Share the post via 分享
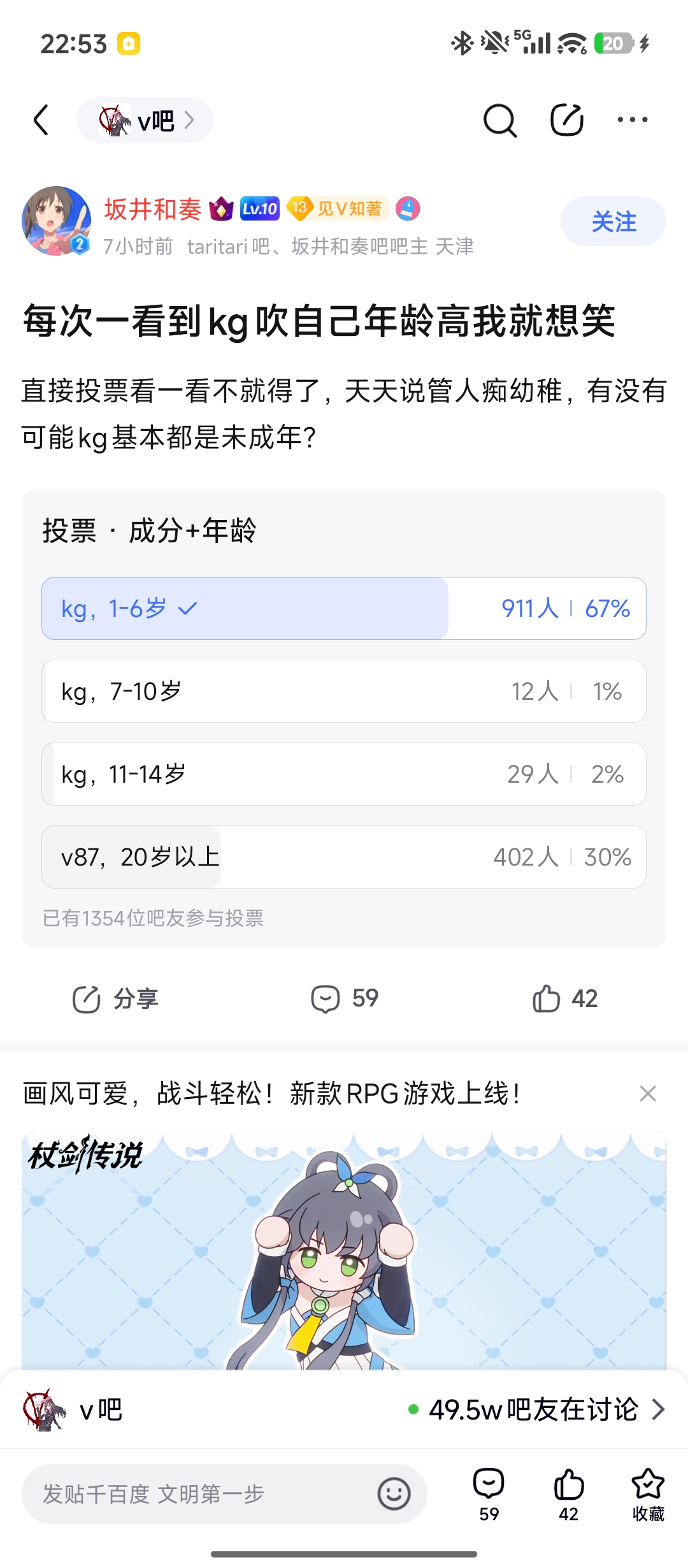The image size is (688, 1568). coord(116,998)
